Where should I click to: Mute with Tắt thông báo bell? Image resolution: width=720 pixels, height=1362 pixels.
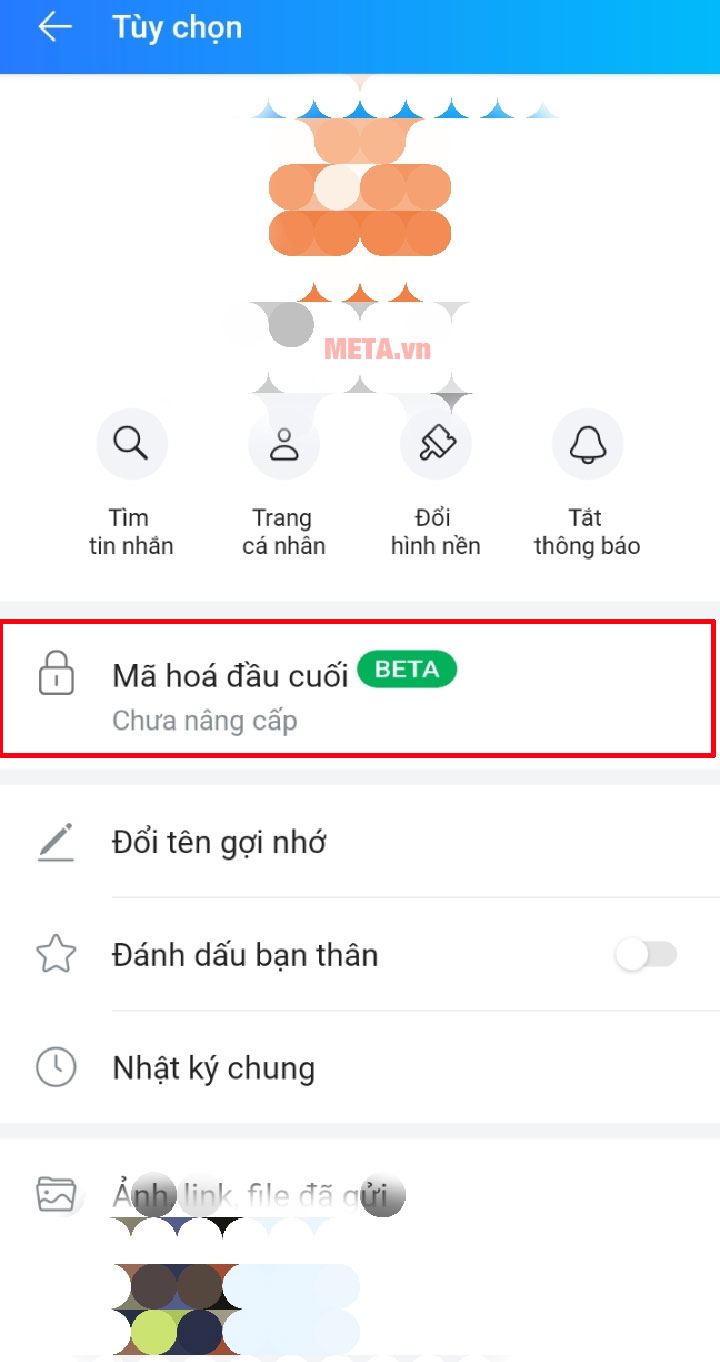[588, 443]
